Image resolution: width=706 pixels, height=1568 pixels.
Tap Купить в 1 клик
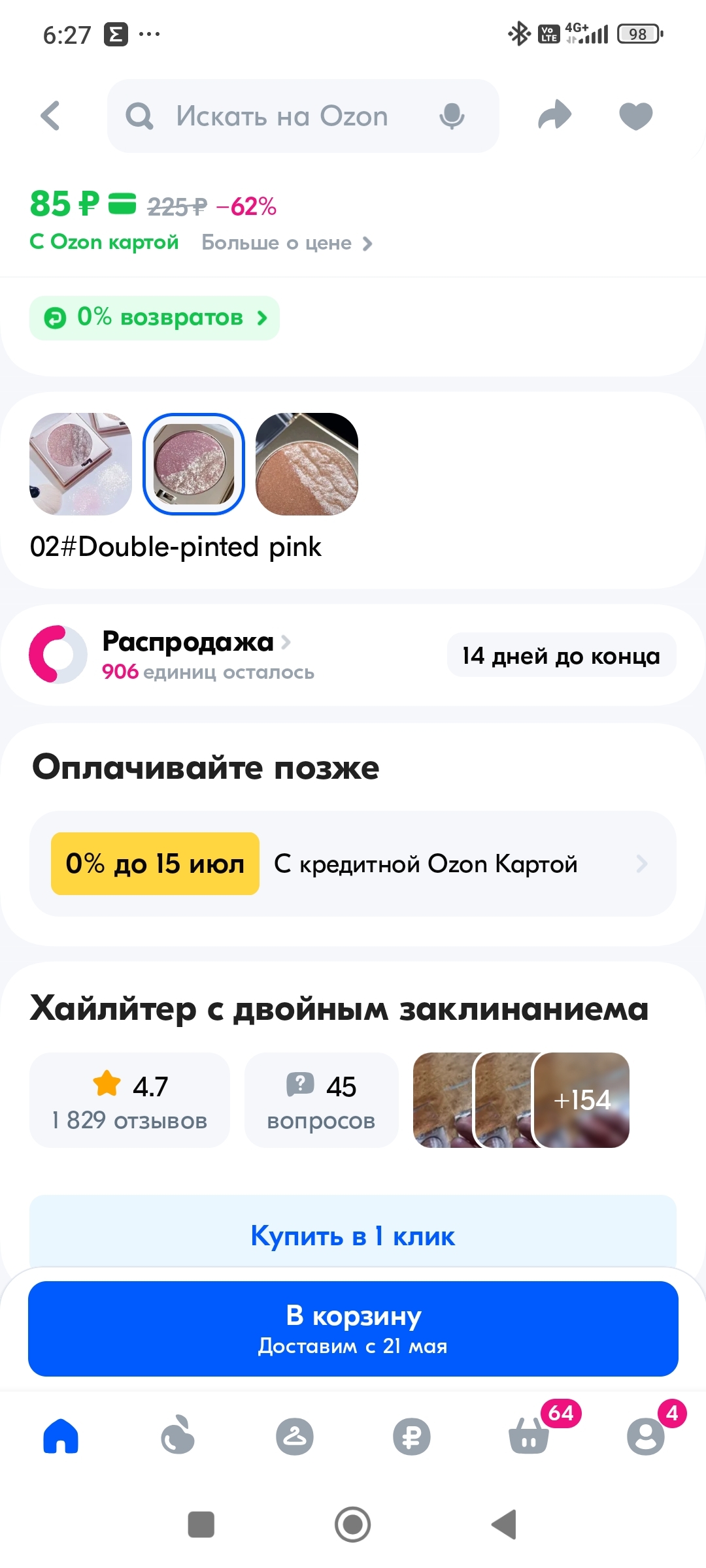(352, 1235)
